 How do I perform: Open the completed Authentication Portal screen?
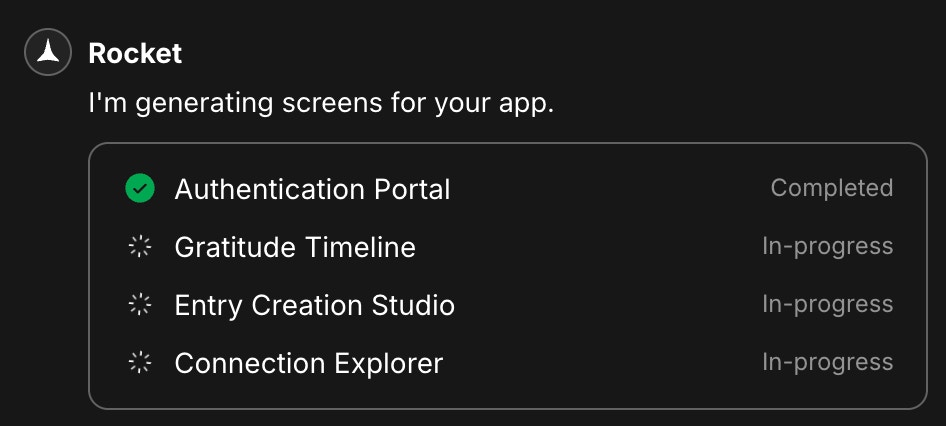click(312, 189)
